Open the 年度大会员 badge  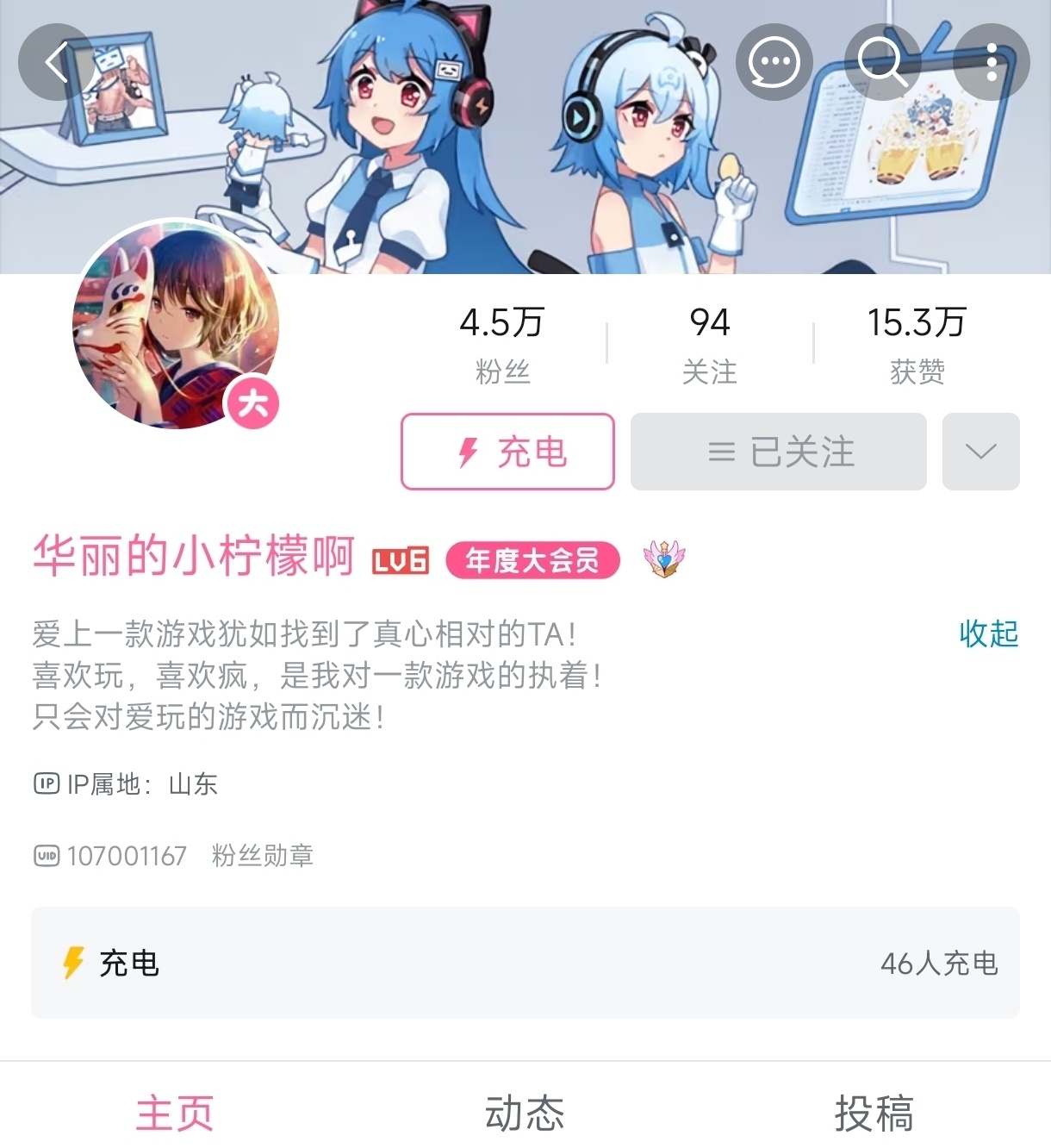532,561
